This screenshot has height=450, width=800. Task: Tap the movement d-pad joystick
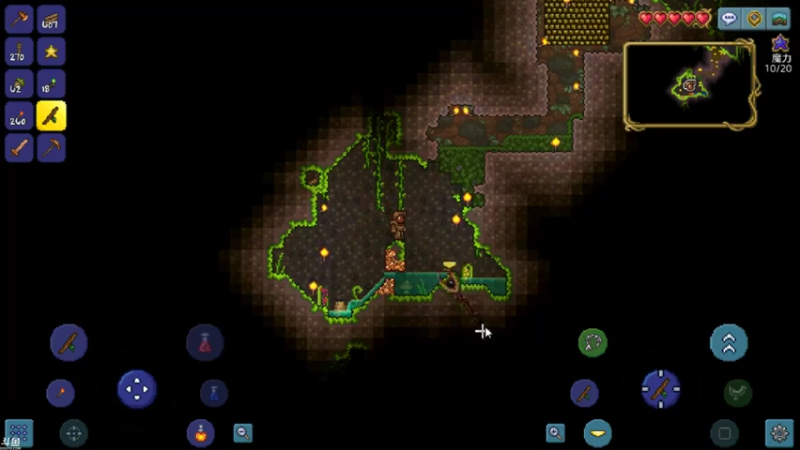137,388
